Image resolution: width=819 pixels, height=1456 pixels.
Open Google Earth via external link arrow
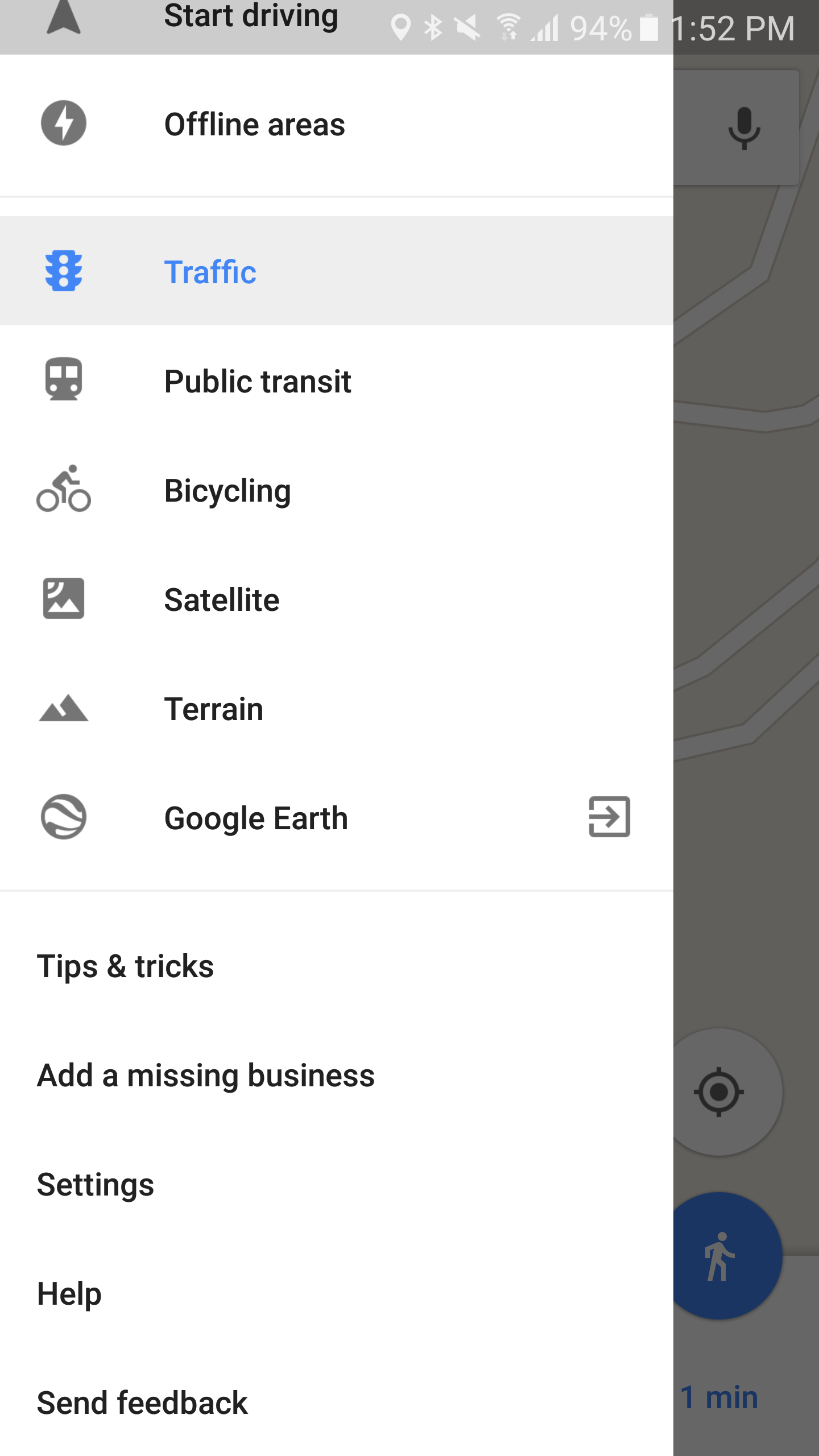coord(609,818)
